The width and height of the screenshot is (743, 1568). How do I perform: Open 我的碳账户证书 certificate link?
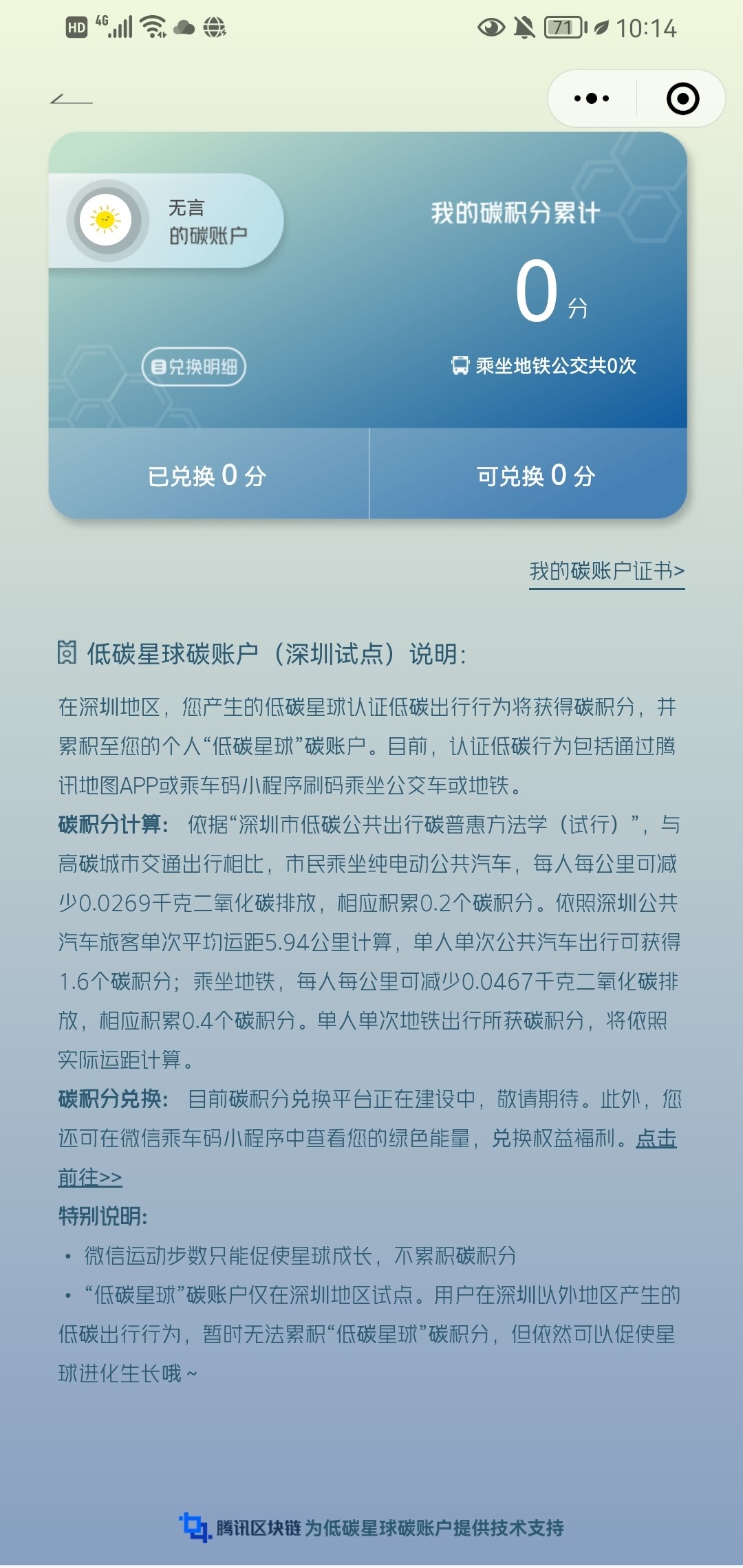pos(607,571)
